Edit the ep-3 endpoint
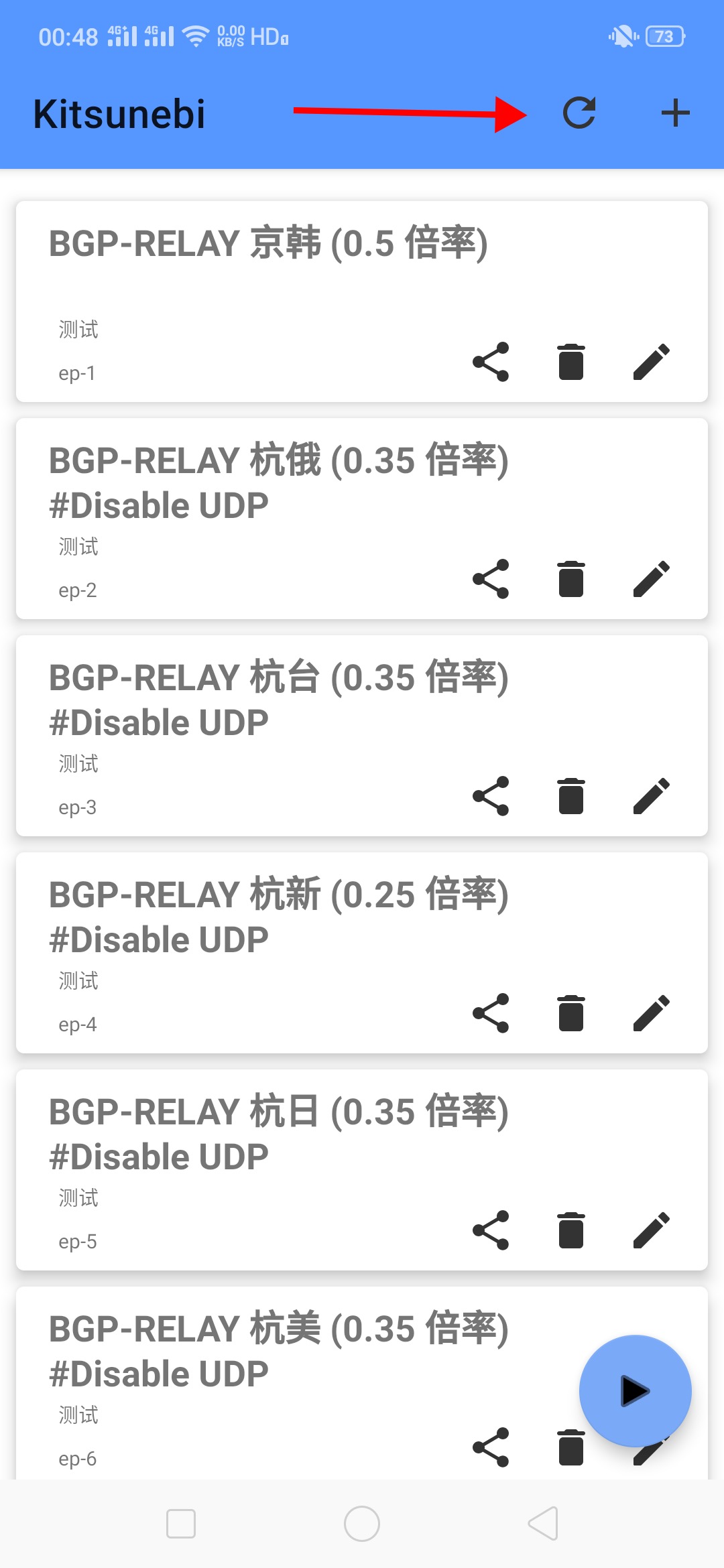This screenshot has width=724, height=1568. pyautogui.click(x=652, y=796)
